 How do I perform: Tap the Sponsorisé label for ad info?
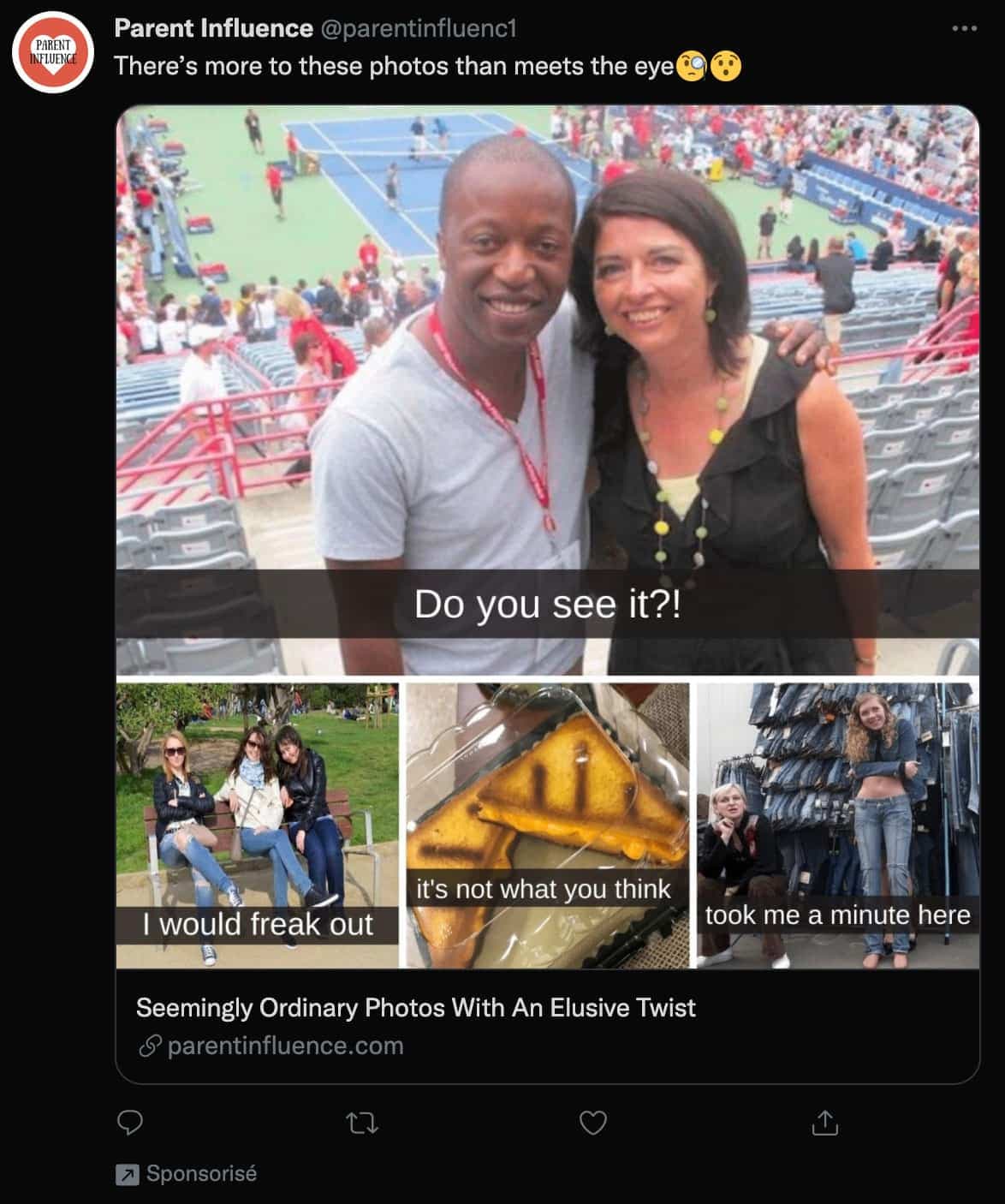click(200, 1173)
